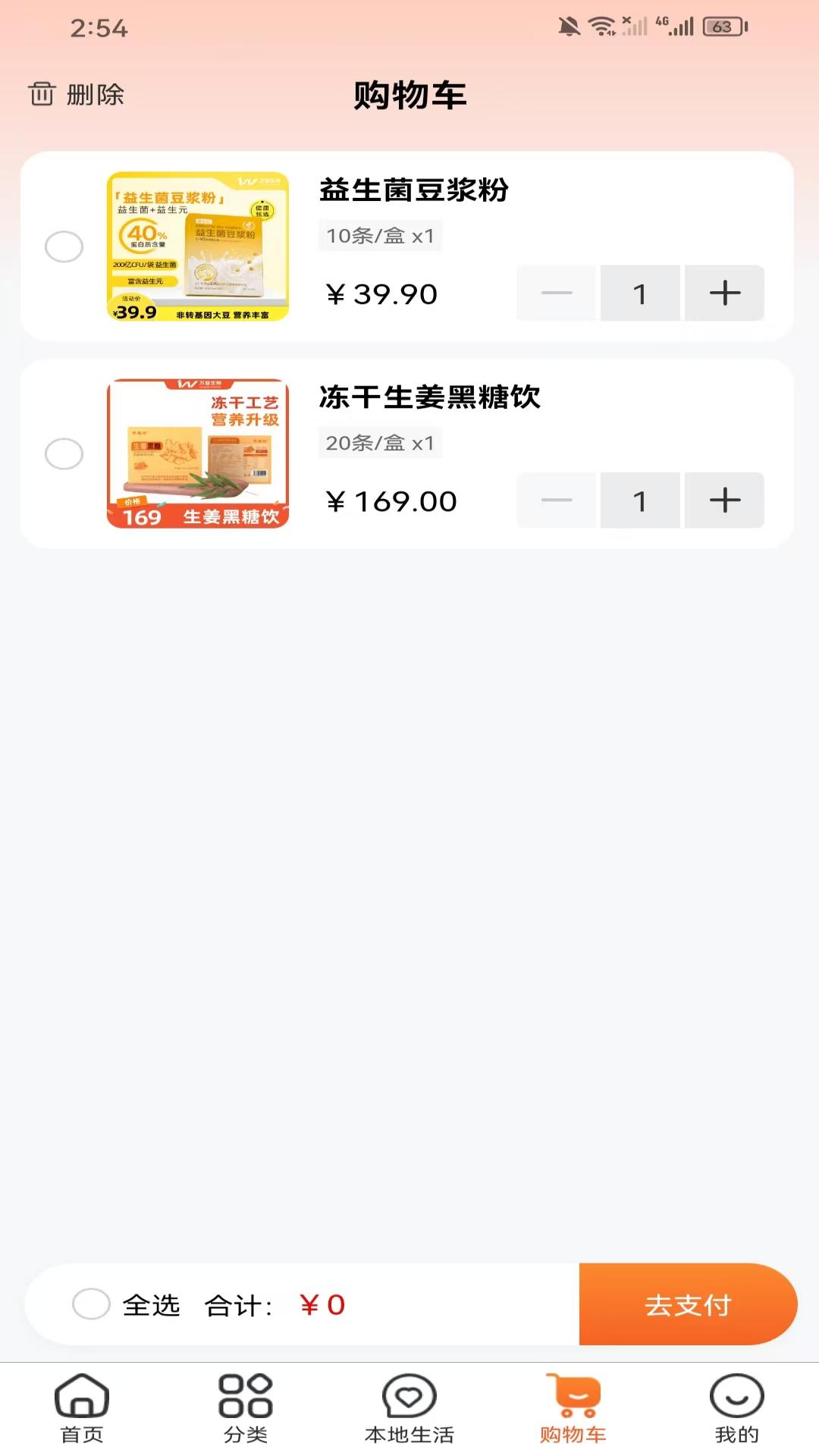819x1456 pixels.
Task: Click the plus icon for 益生菌豆浆粉
Action: point(724,293)
